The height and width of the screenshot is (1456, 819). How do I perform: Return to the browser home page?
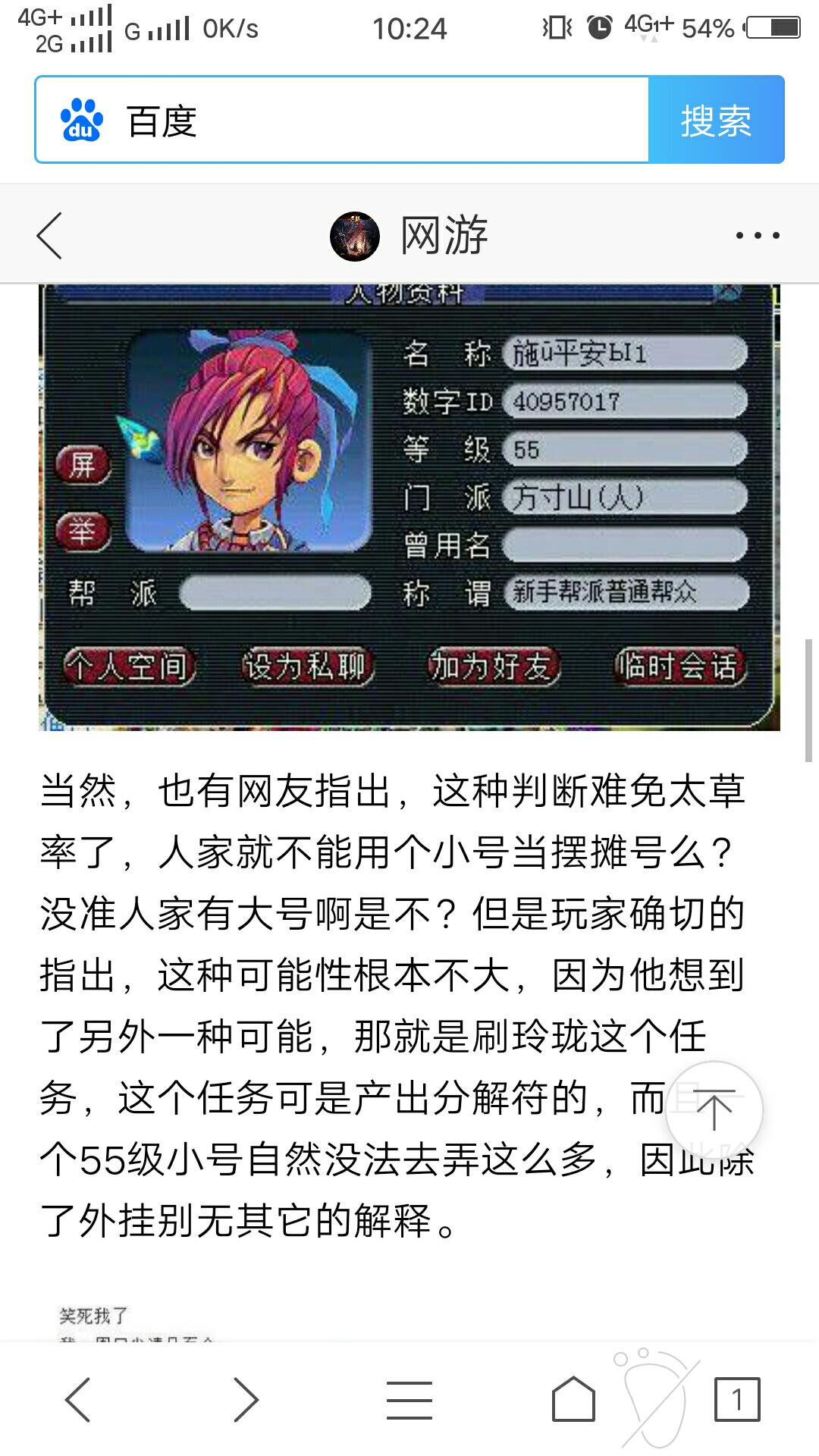(x=573, y=1398)
